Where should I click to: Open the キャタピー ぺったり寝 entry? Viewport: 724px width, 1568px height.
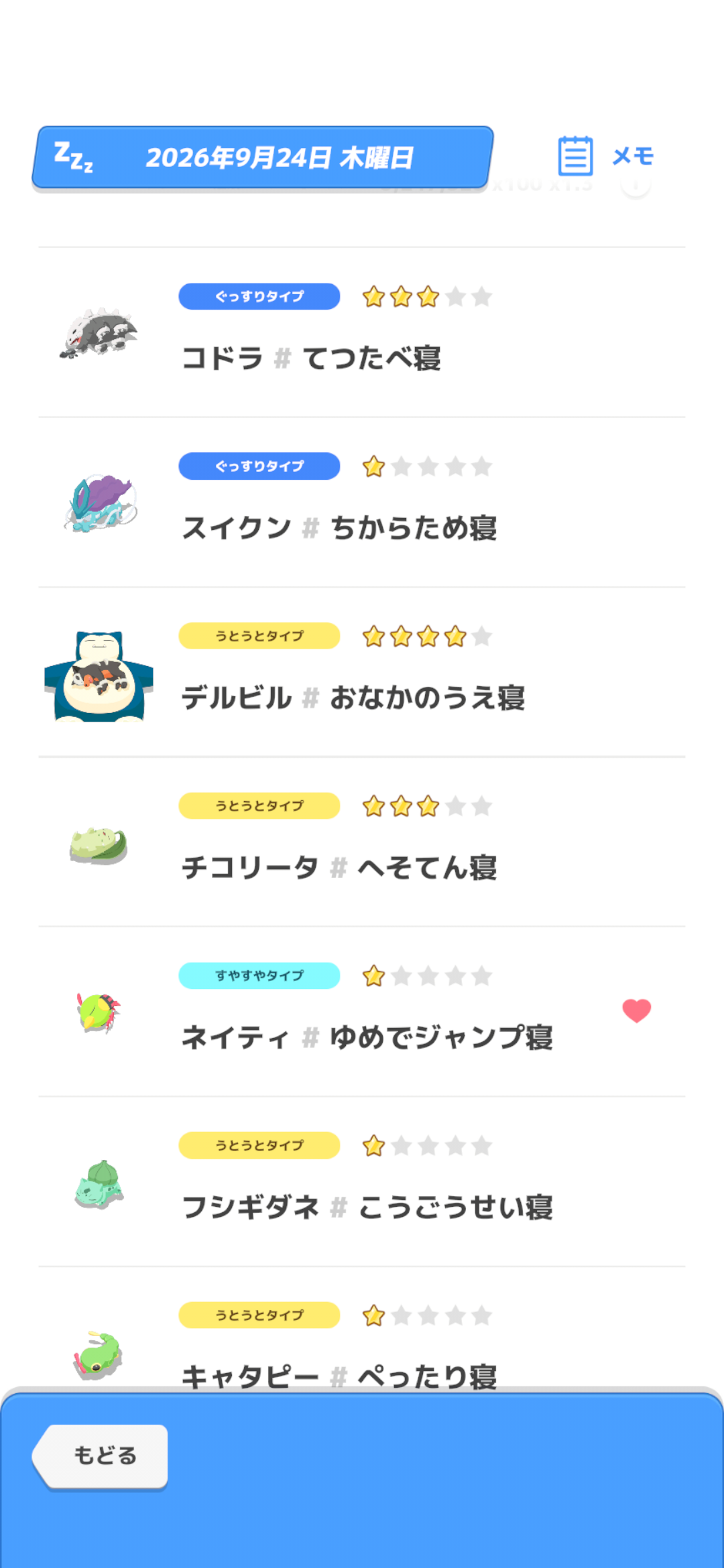point(362,1328)
